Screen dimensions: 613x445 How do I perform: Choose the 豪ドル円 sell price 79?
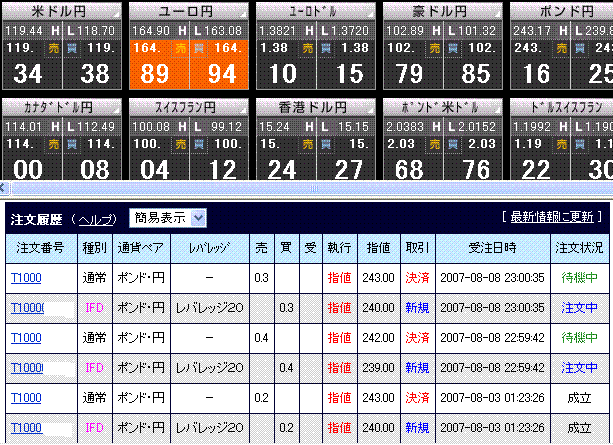(x=409, y=73)
